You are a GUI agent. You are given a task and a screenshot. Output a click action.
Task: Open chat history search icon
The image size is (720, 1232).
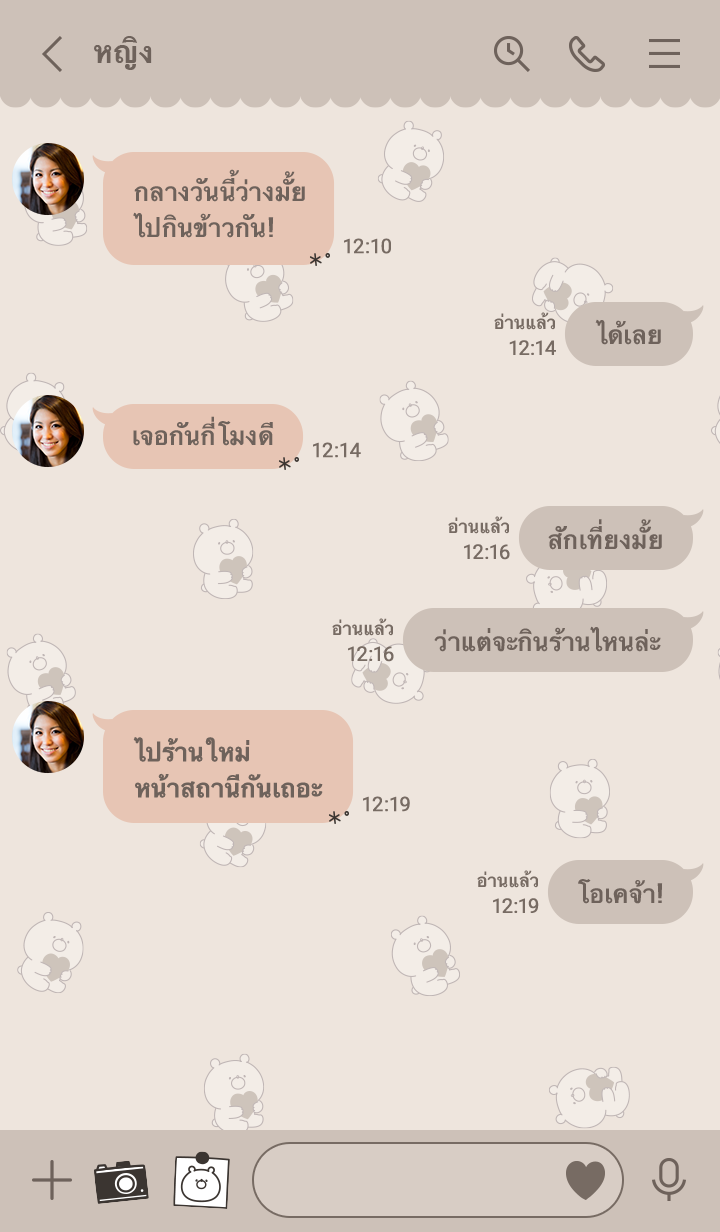click(x=511, y=53)
